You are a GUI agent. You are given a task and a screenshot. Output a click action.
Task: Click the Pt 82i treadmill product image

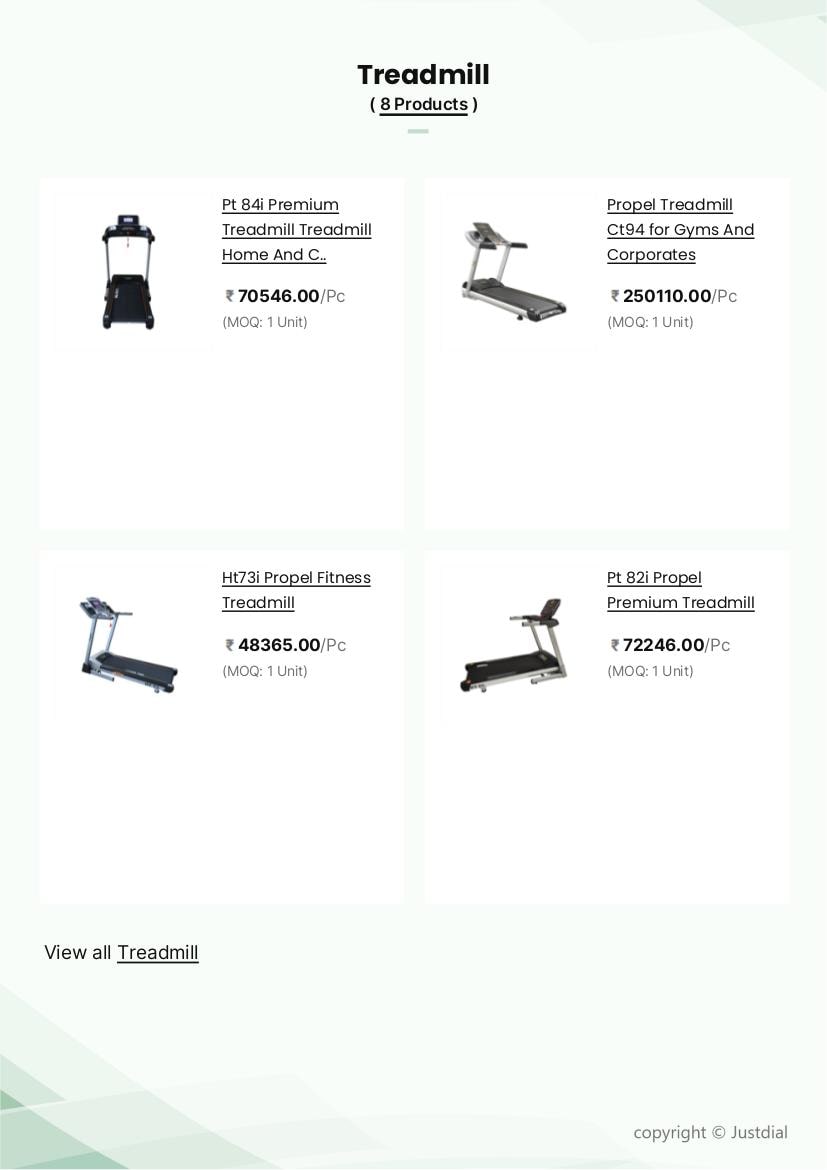[513, 644]
